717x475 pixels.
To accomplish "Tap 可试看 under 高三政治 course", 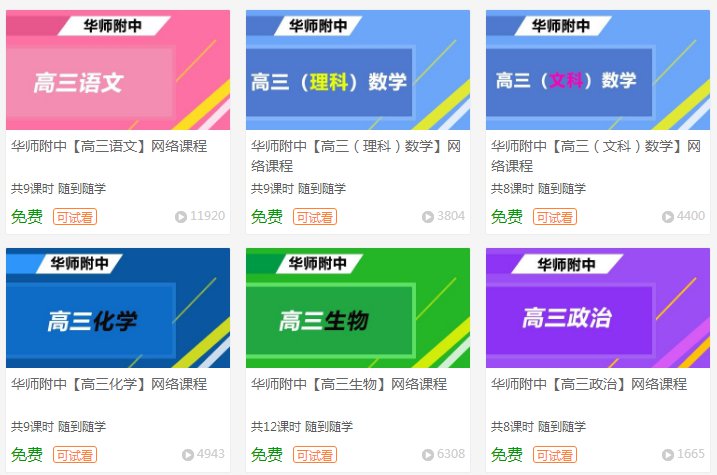I will [x=555, y=455].
